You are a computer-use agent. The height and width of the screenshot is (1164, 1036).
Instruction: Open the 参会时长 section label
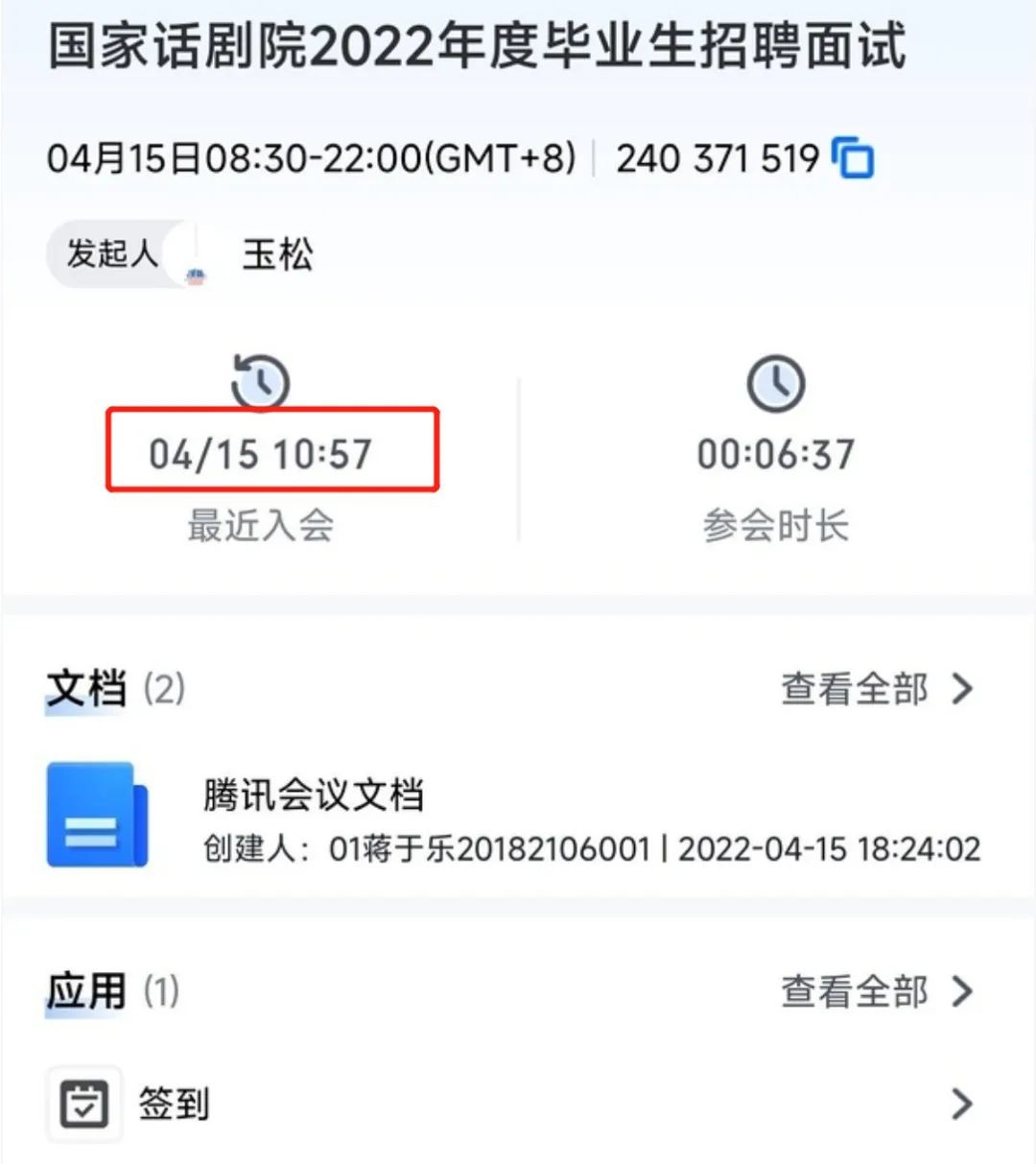click(777, 524)
